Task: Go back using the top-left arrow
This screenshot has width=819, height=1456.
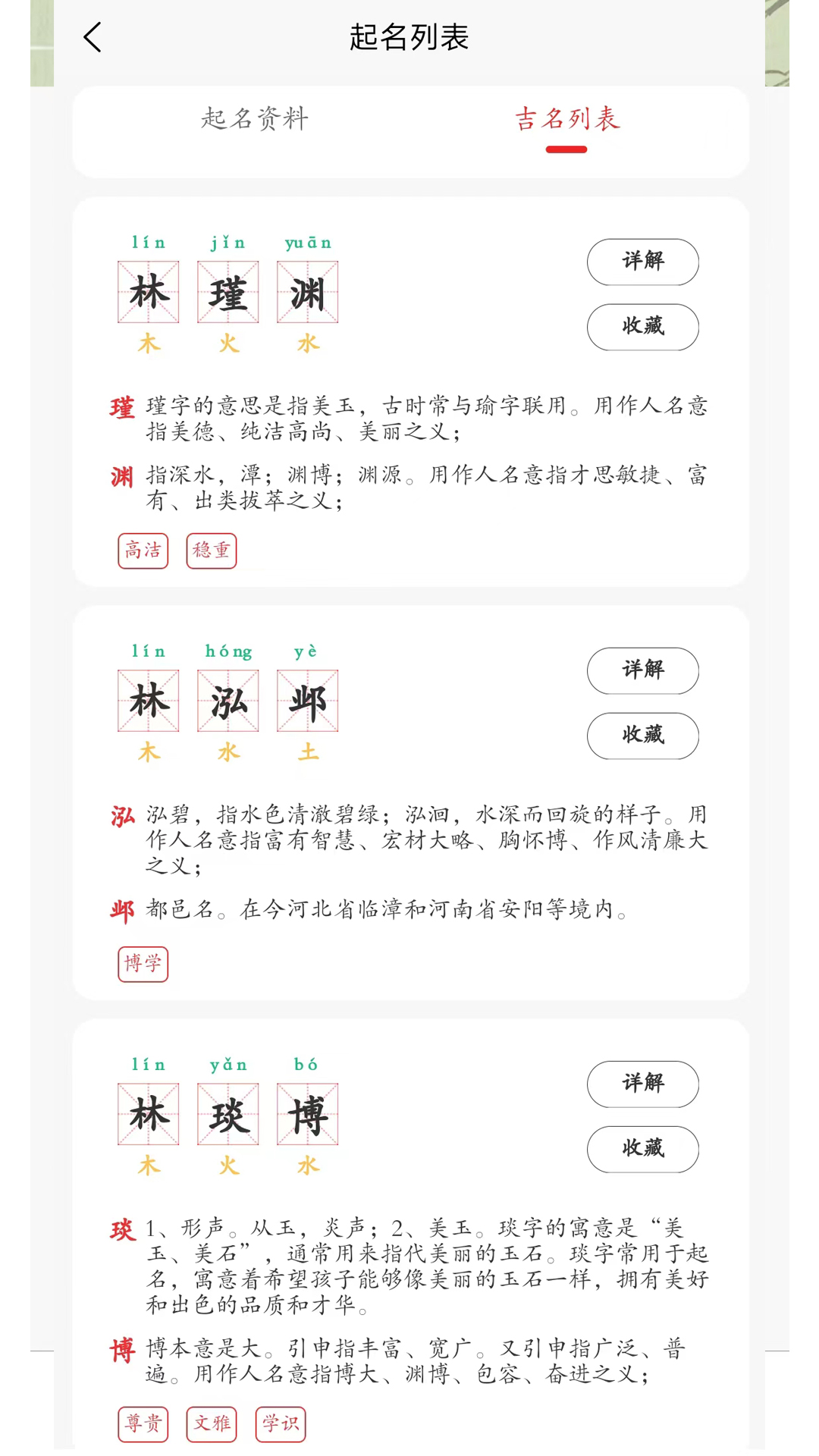Action: [93, 37]
